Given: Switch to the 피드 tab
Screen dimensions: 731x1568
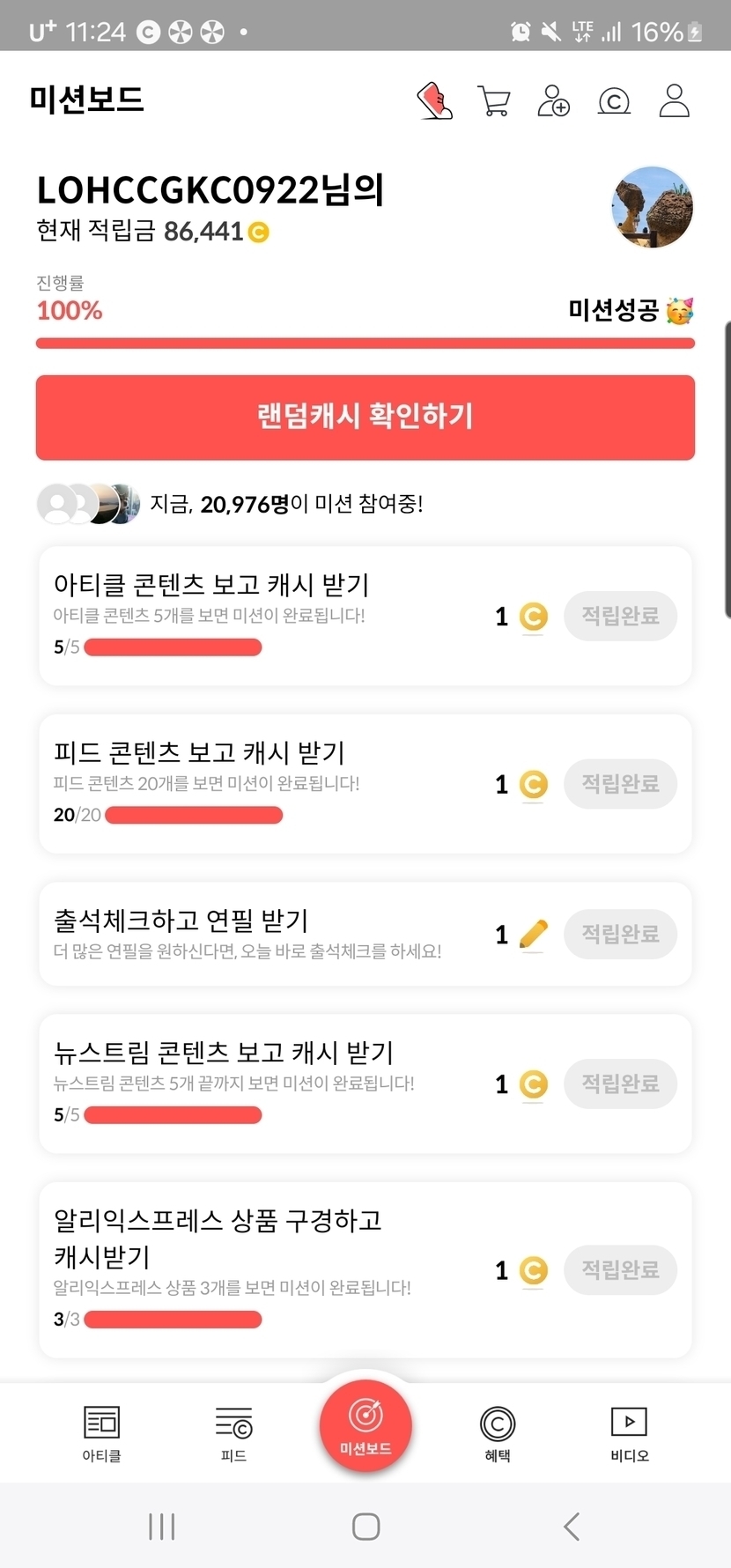Looking at the screenshot, I should 233,1432.
